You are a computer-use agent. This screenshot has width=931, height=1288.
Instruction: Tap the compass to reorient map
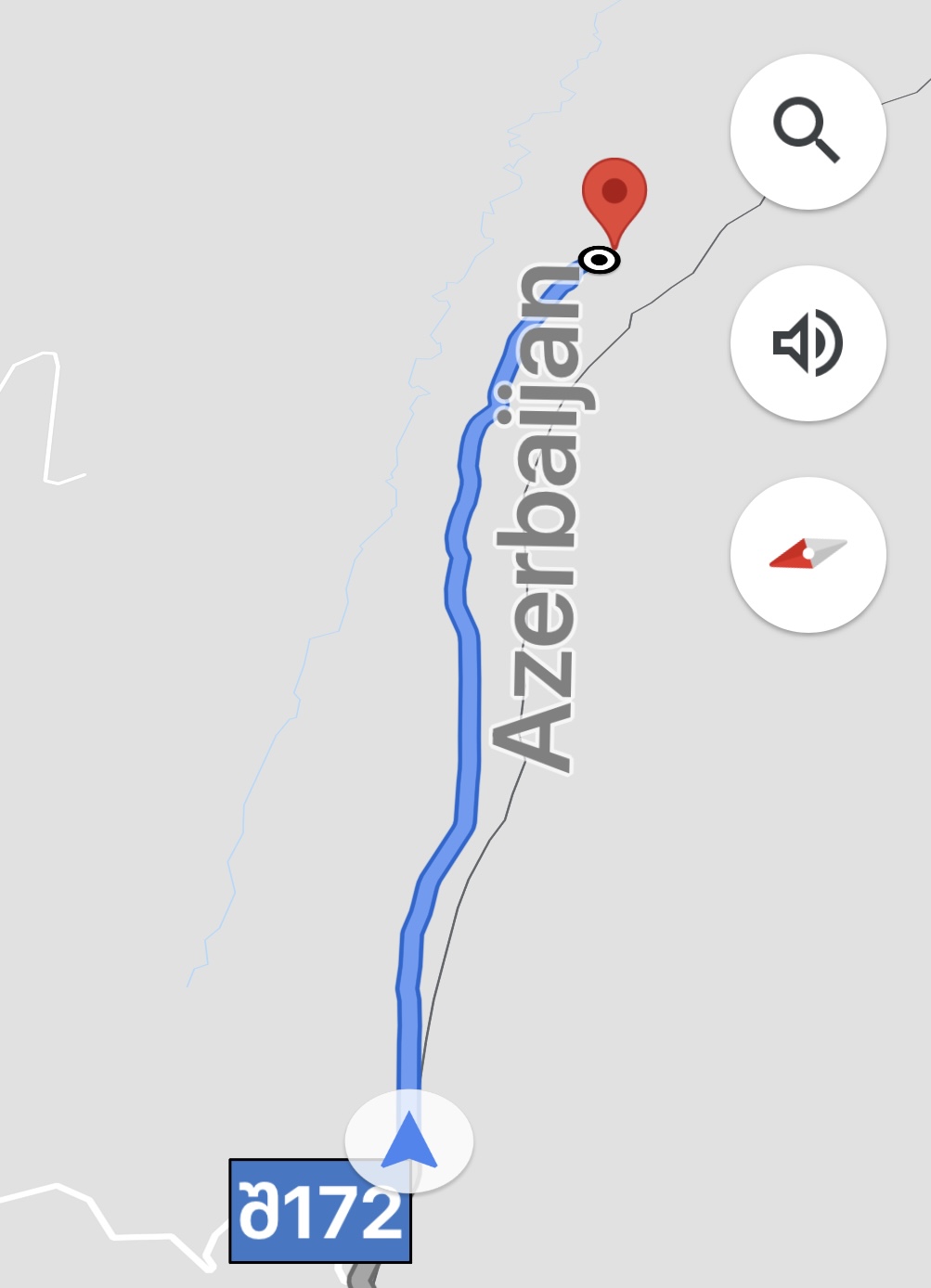click(808, 555)
